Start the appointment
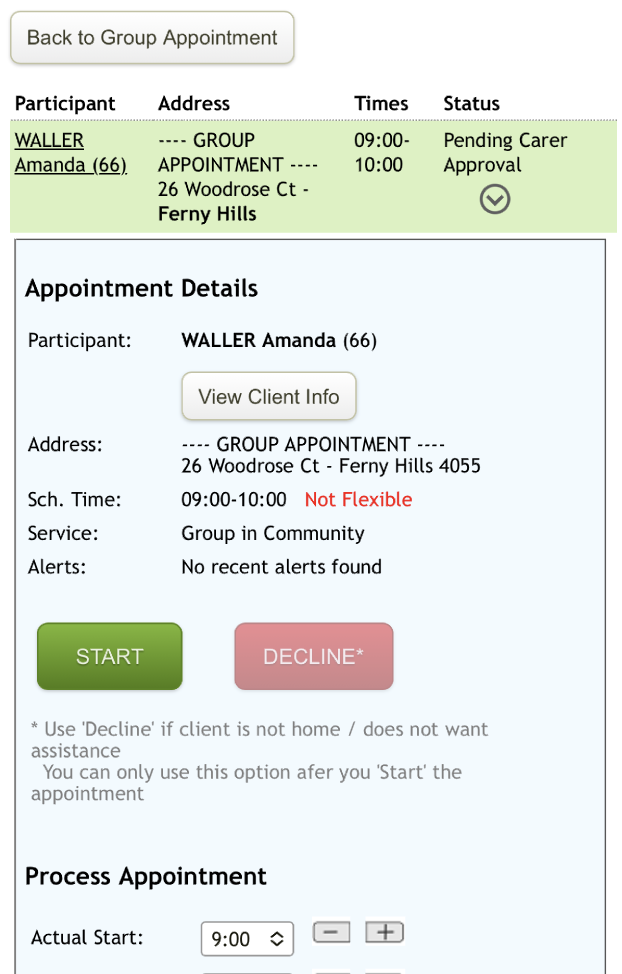 [x=110, y=657]
